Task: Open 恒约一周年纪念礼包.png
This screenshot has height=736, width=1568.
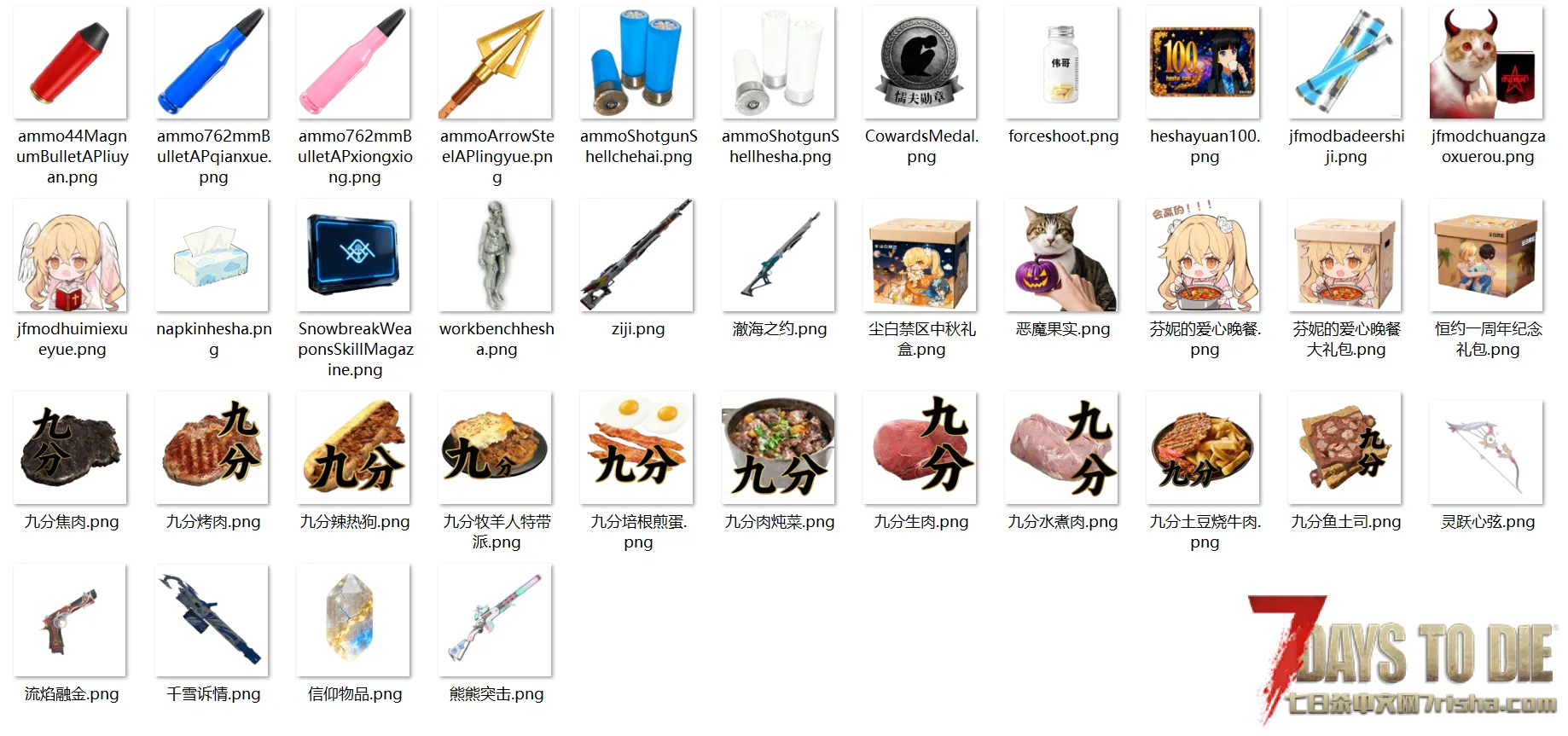Action: click(1488, 256)
